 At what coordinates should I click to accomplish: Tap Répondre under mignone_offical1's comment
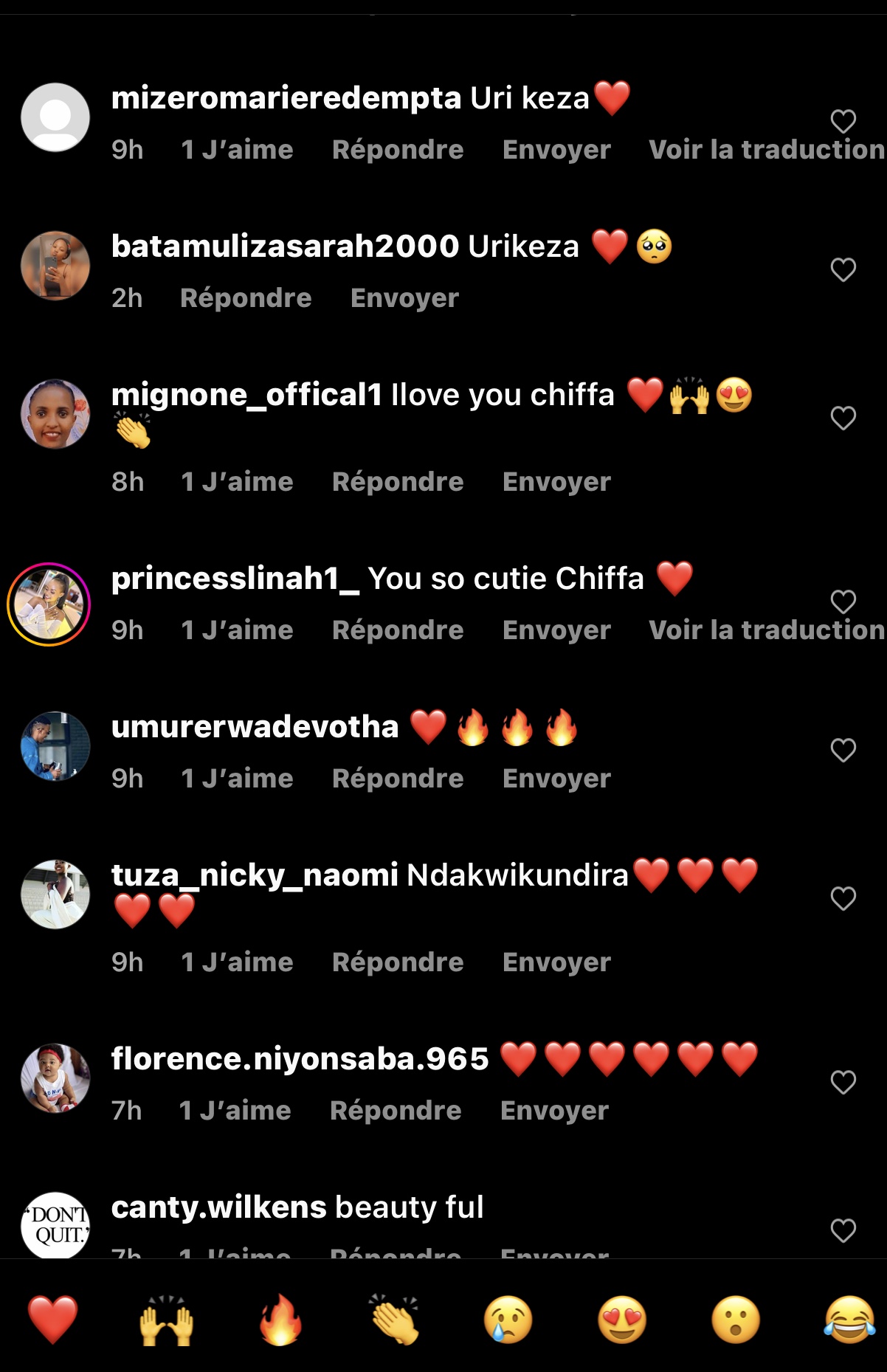pos(397,482)
